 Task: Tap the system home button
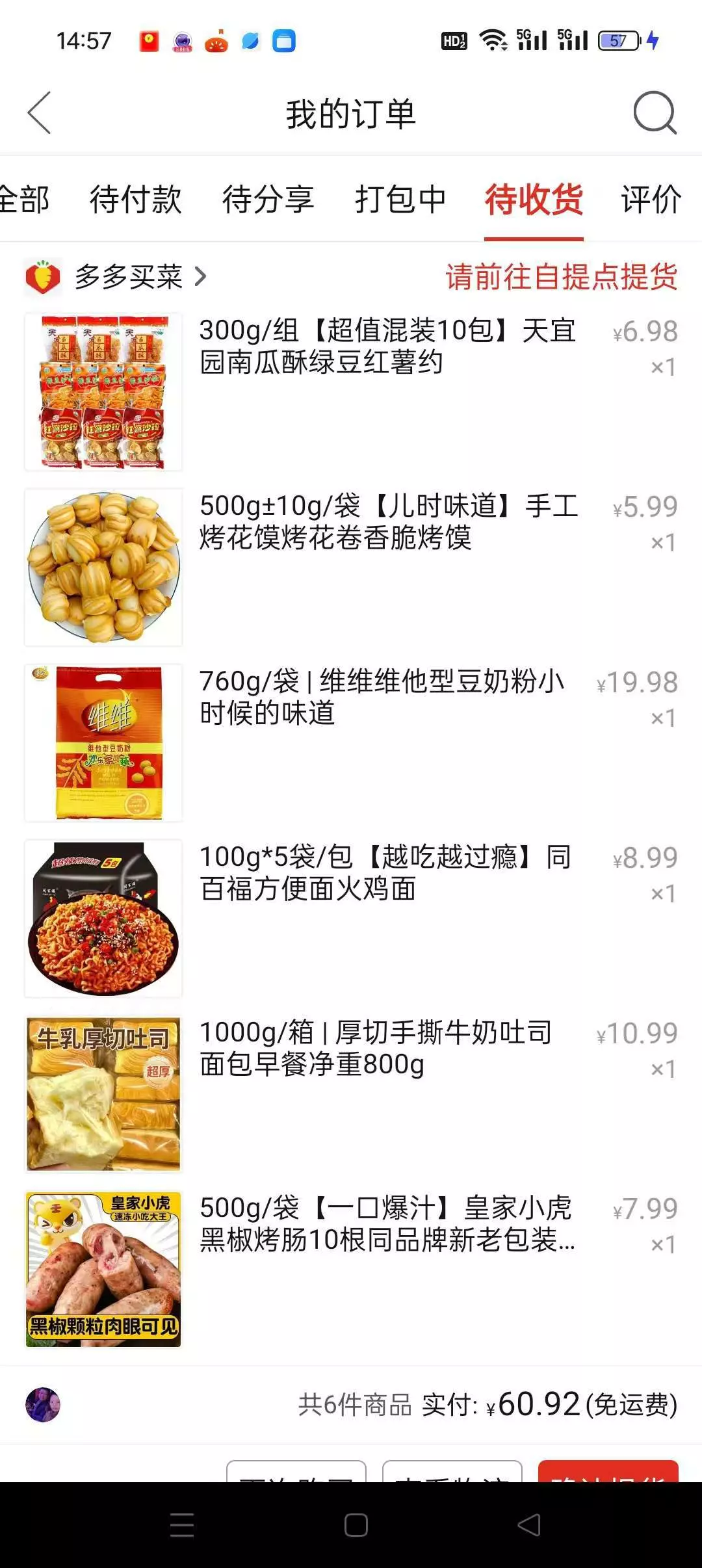[x=356, y=1524]
